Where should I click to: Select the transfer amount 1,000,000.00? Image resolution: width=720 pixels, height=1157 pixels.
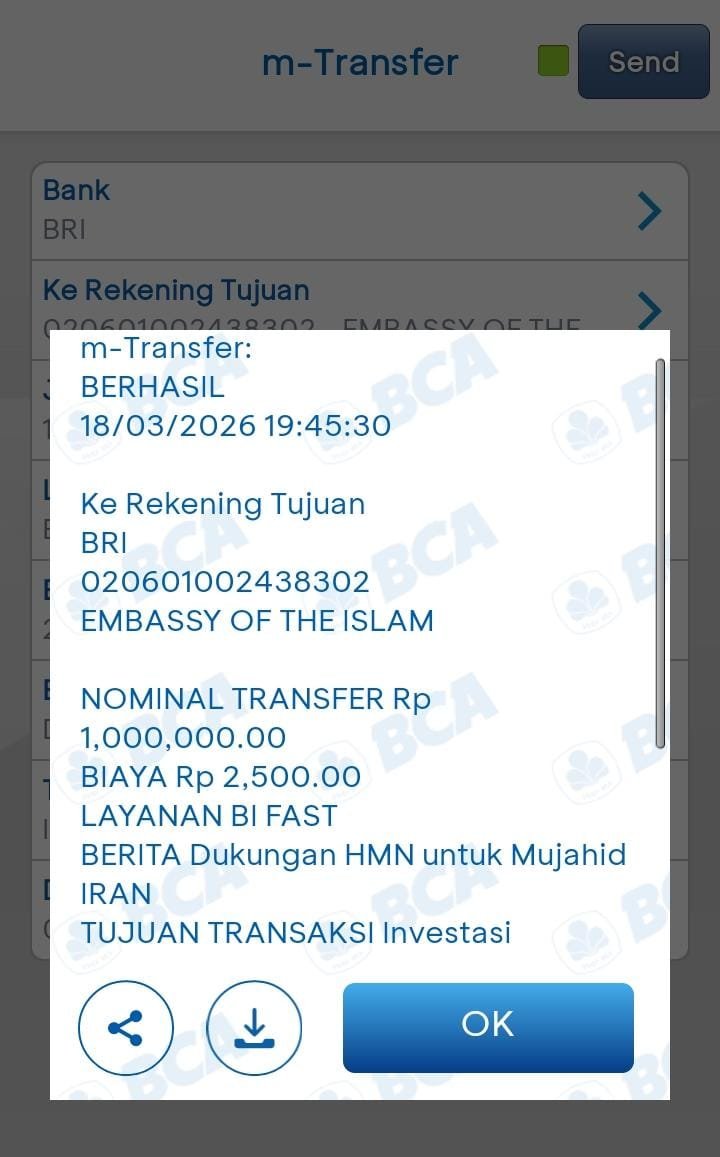click(184, 737)
